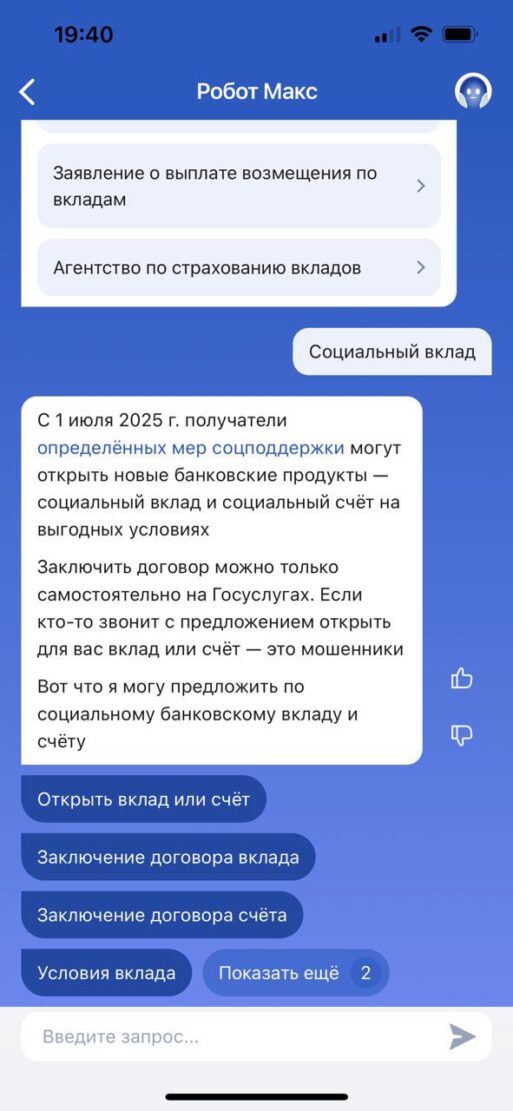Choose Заключение договора счёта
513x1111 pixels.
tap(162, 915)
